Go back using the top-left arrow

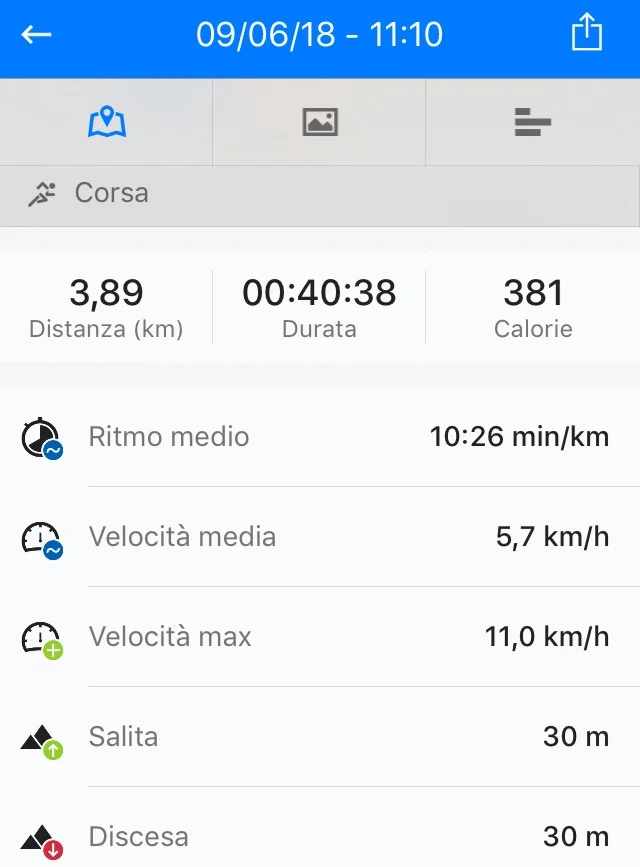37,35
